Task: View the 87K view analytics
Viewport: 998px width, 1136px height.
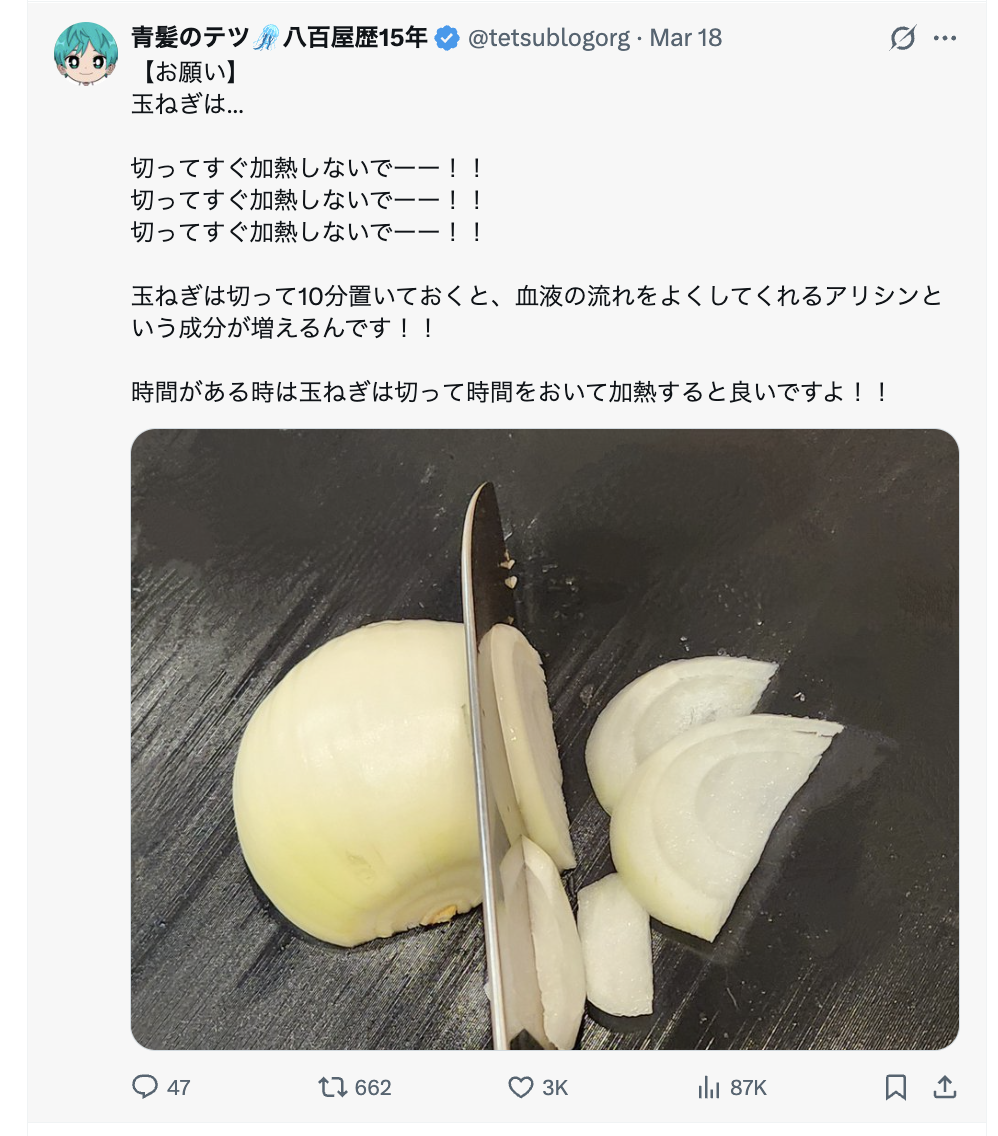Action: [709, 1087]
